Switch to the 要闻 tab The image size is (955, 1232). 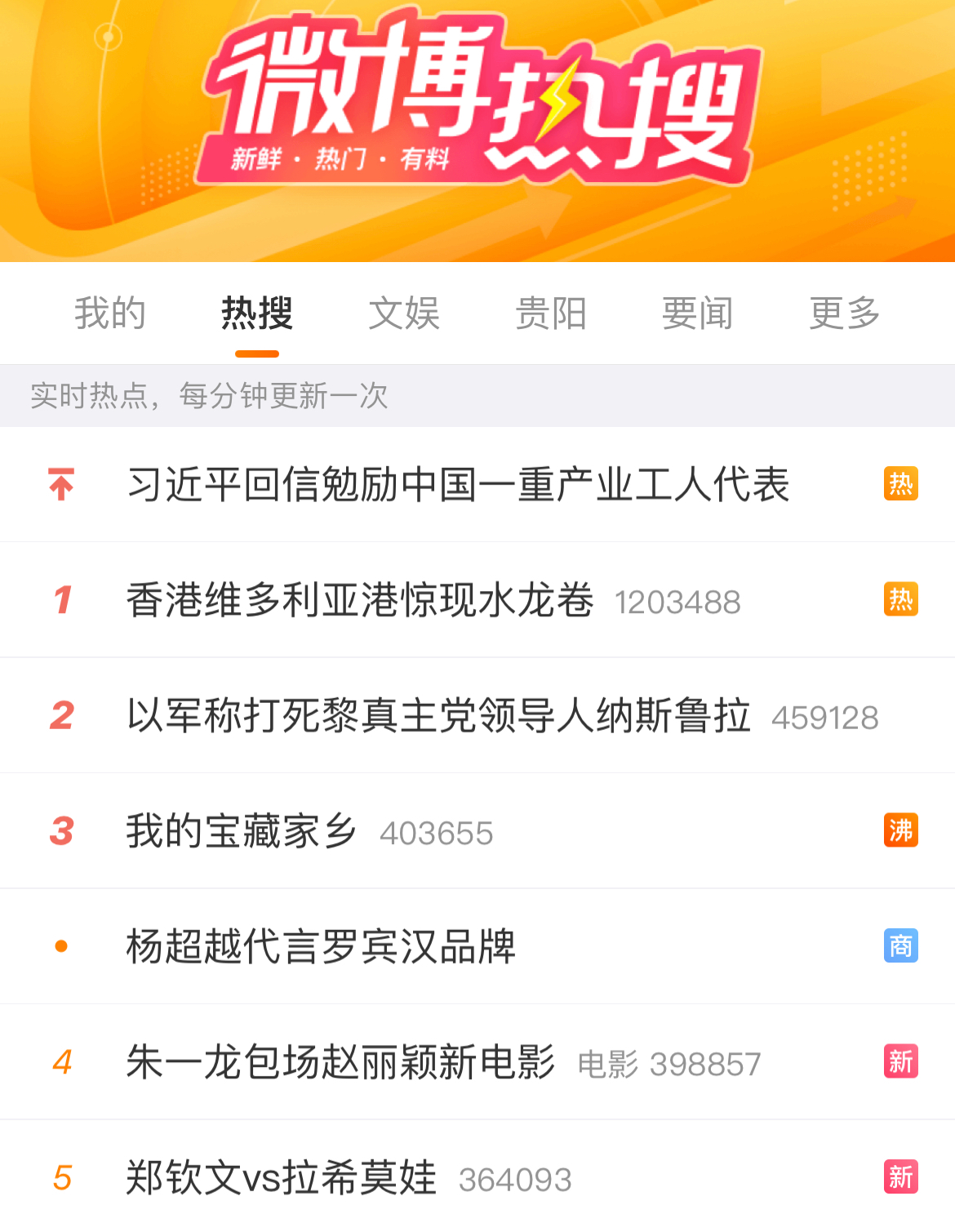point(698,314)
